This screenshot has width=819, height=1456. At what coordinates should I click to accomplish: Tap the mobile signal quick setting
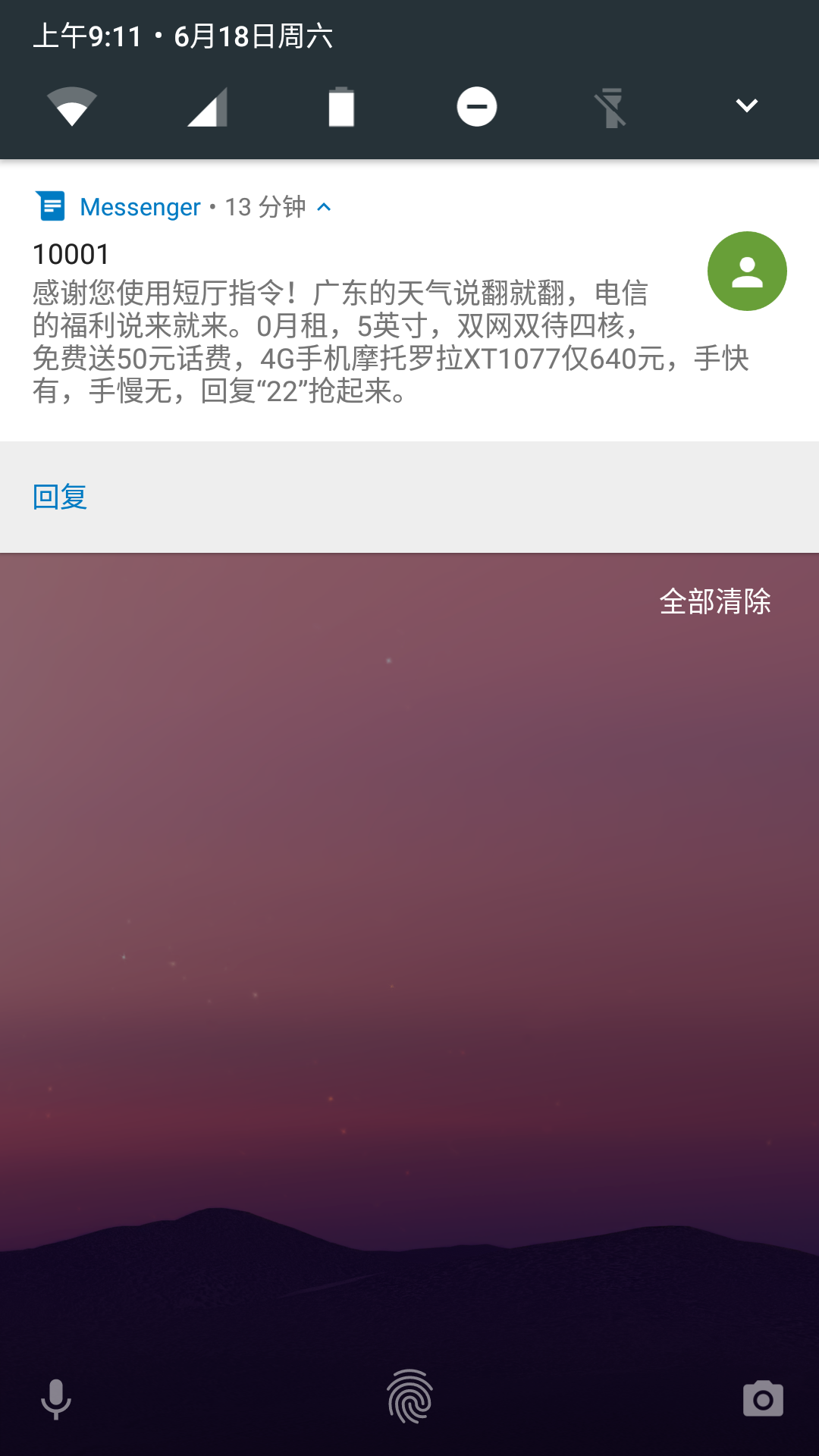(x=207, y=106)
